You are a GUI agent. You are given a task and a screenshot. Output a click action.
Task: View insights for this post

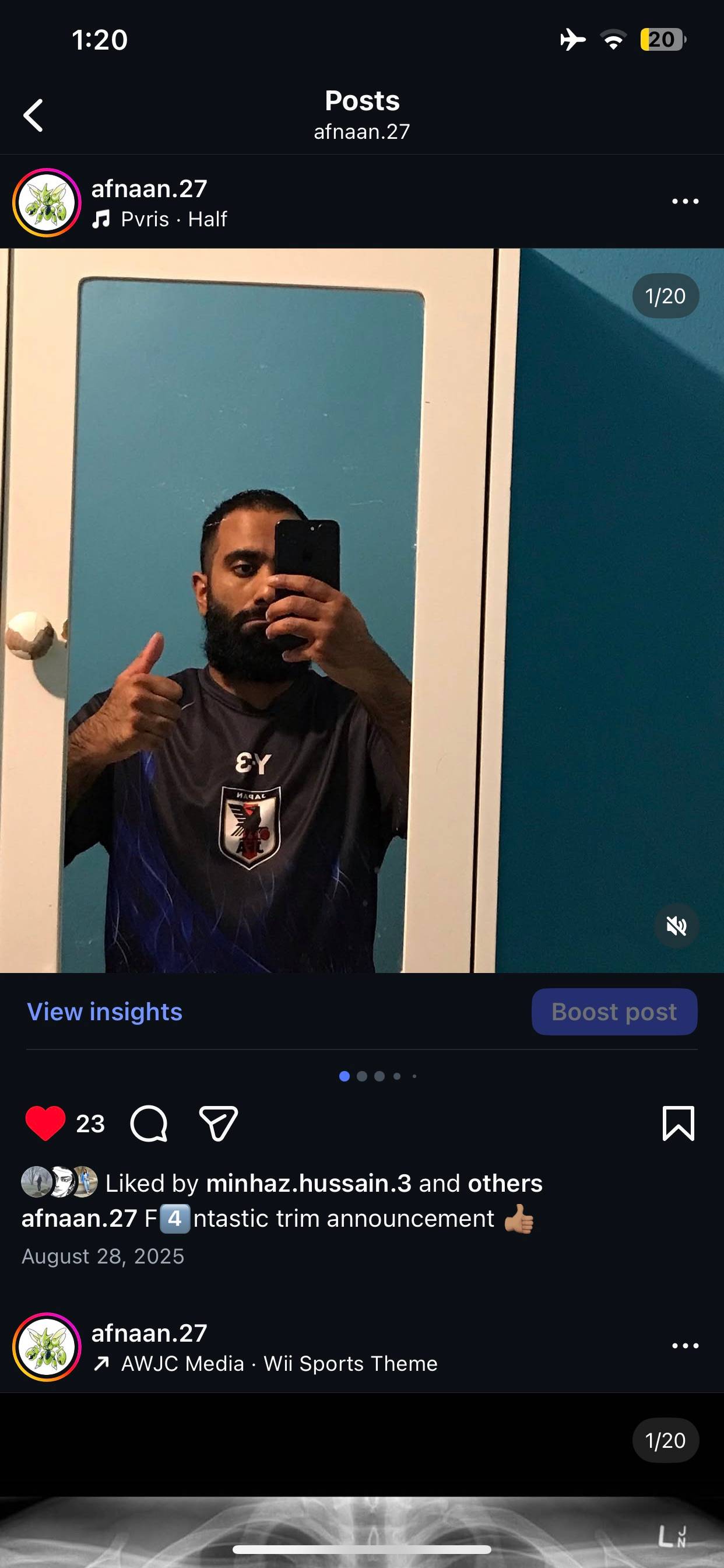click(105, 1012)
